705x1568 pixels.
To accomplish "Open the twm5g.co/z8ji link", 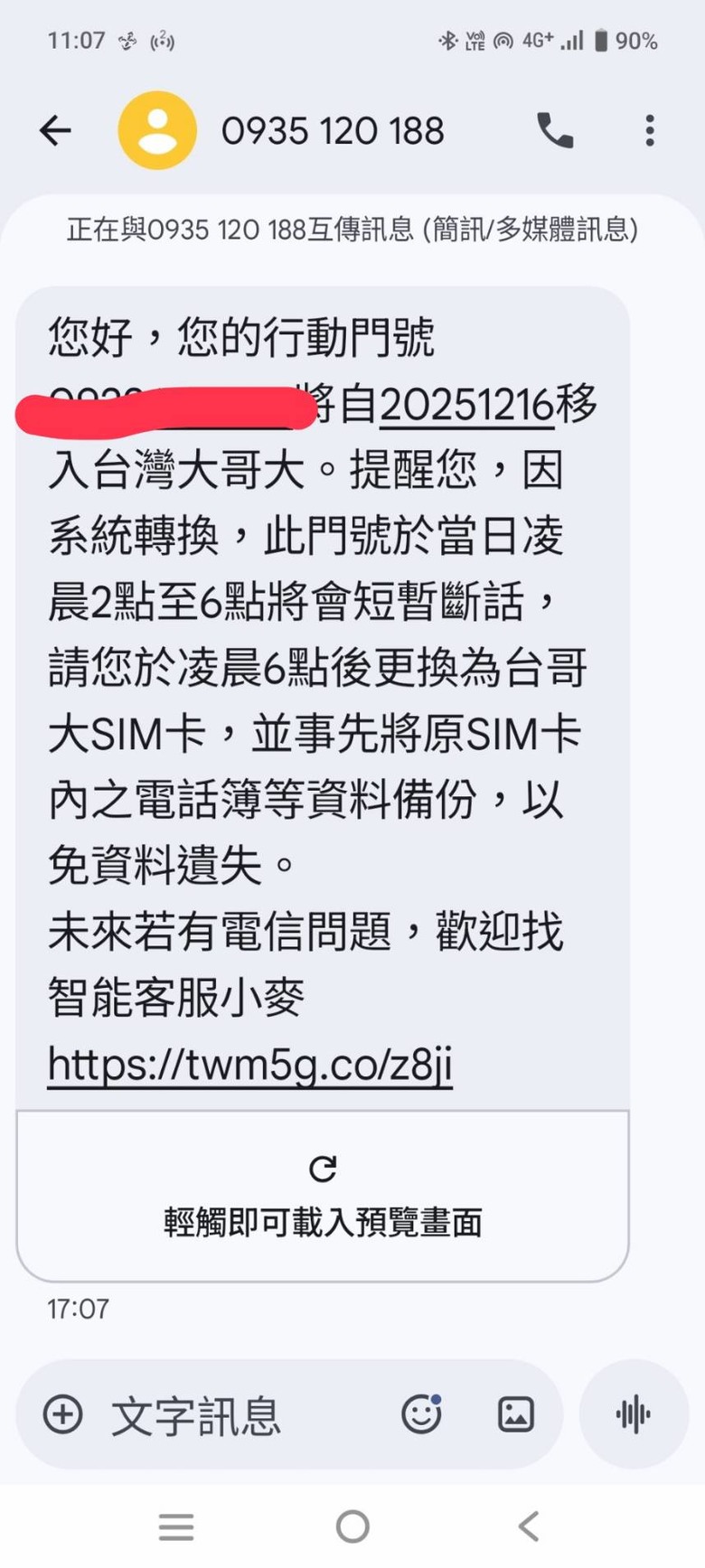I will click(249, 1065).
